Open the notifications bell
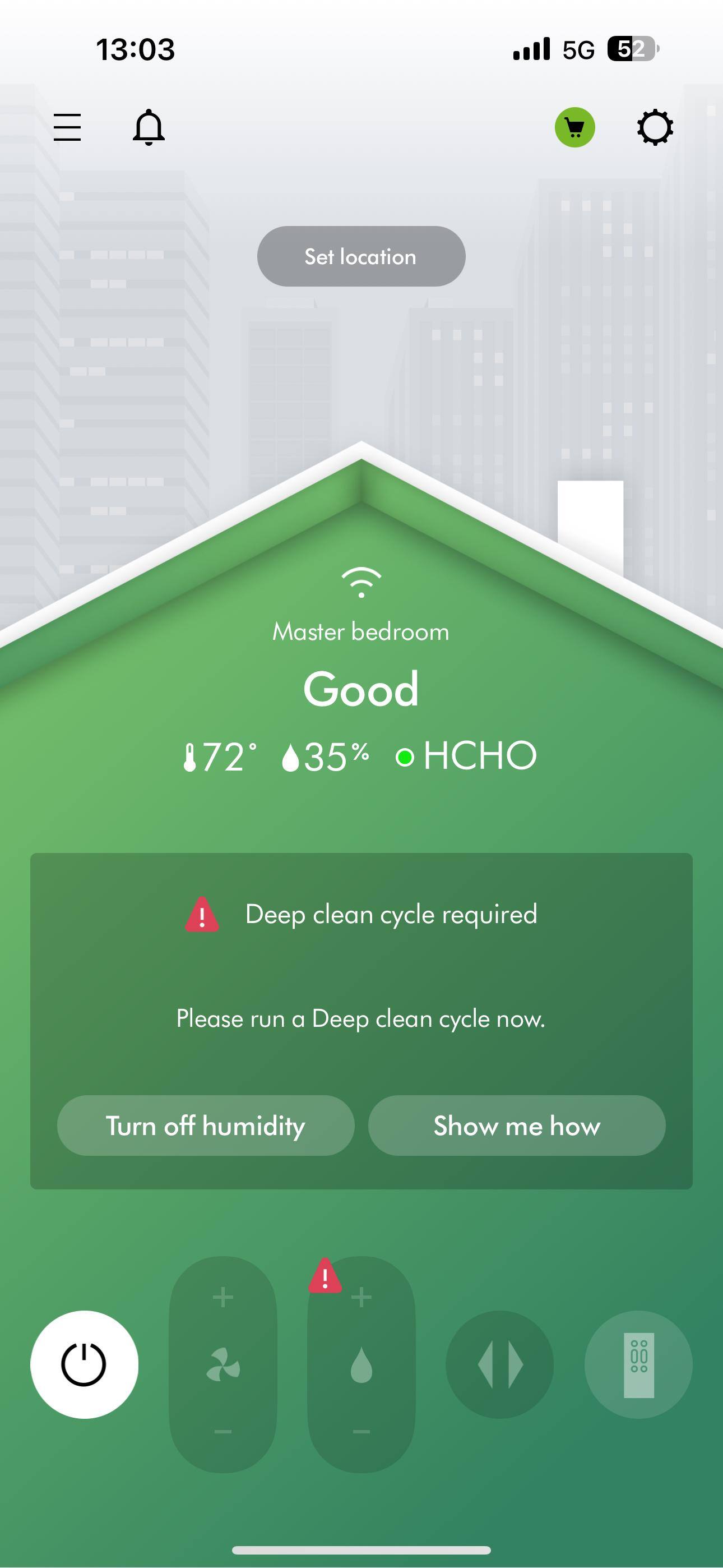The width and height of the screenshot is (723, 1568). (149, 127)
